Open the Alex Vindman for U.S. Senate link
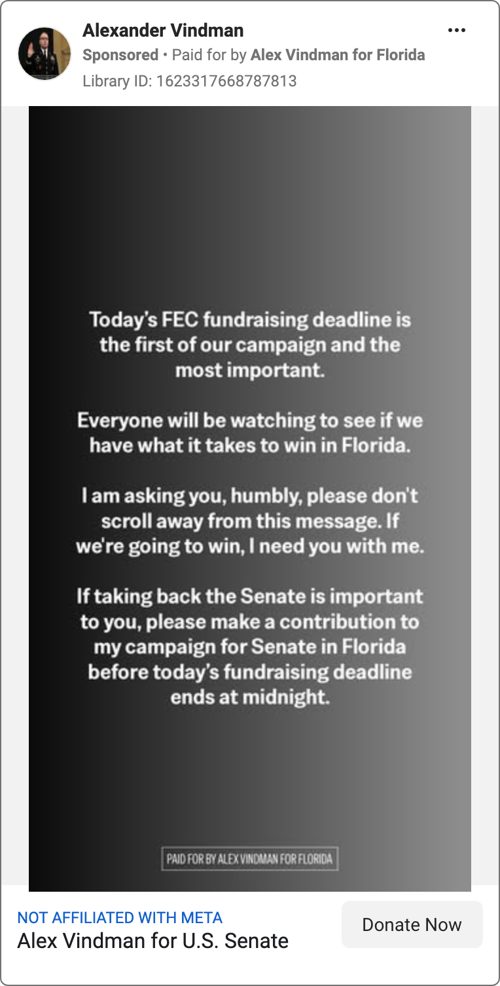Image resolution: width=500 pixels, height=986 pixels. pos(153,941)
